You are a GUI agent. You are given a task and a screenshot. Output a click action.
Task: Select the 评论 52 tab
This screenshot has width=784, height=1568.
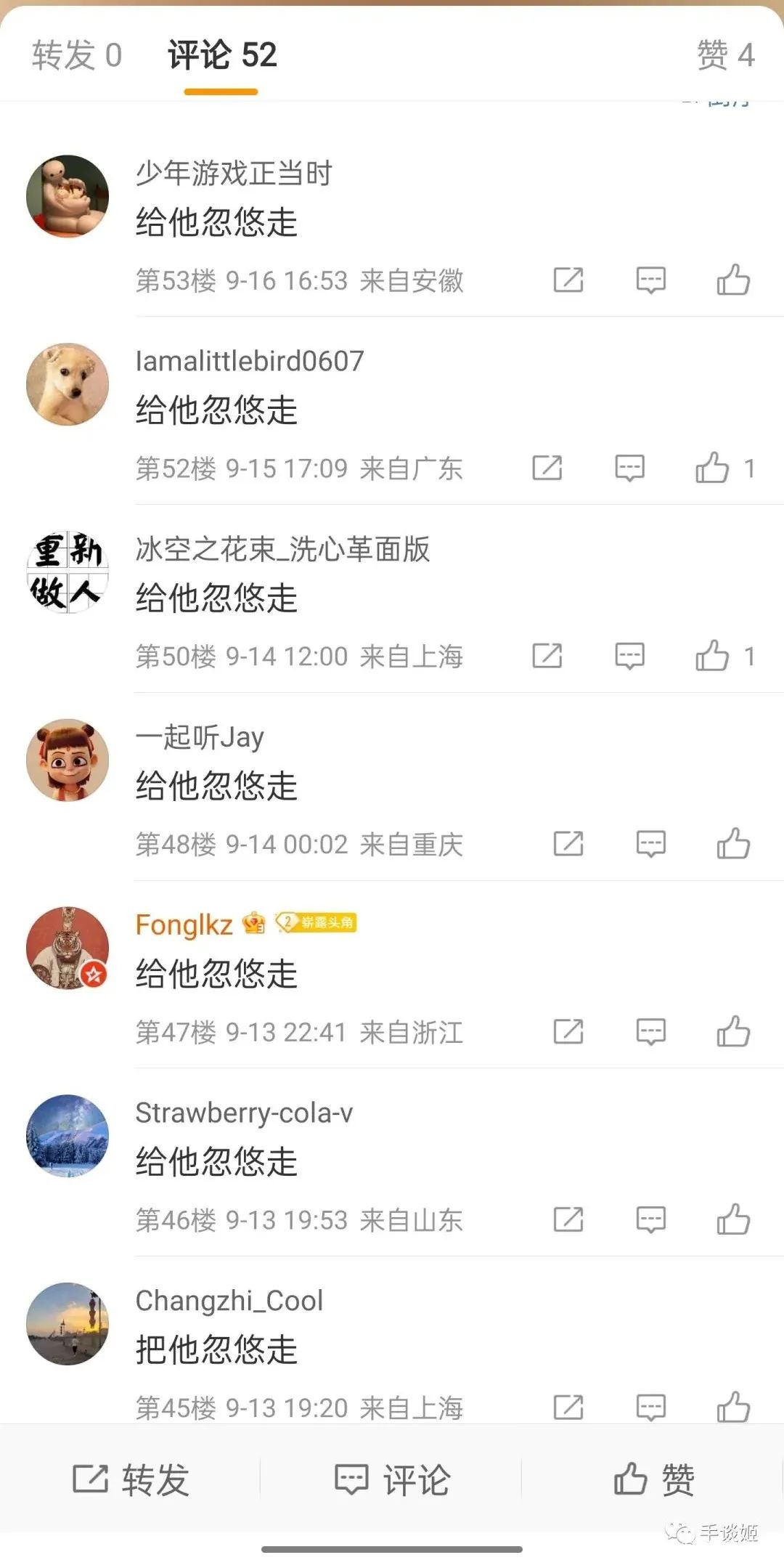click(222, 56)
